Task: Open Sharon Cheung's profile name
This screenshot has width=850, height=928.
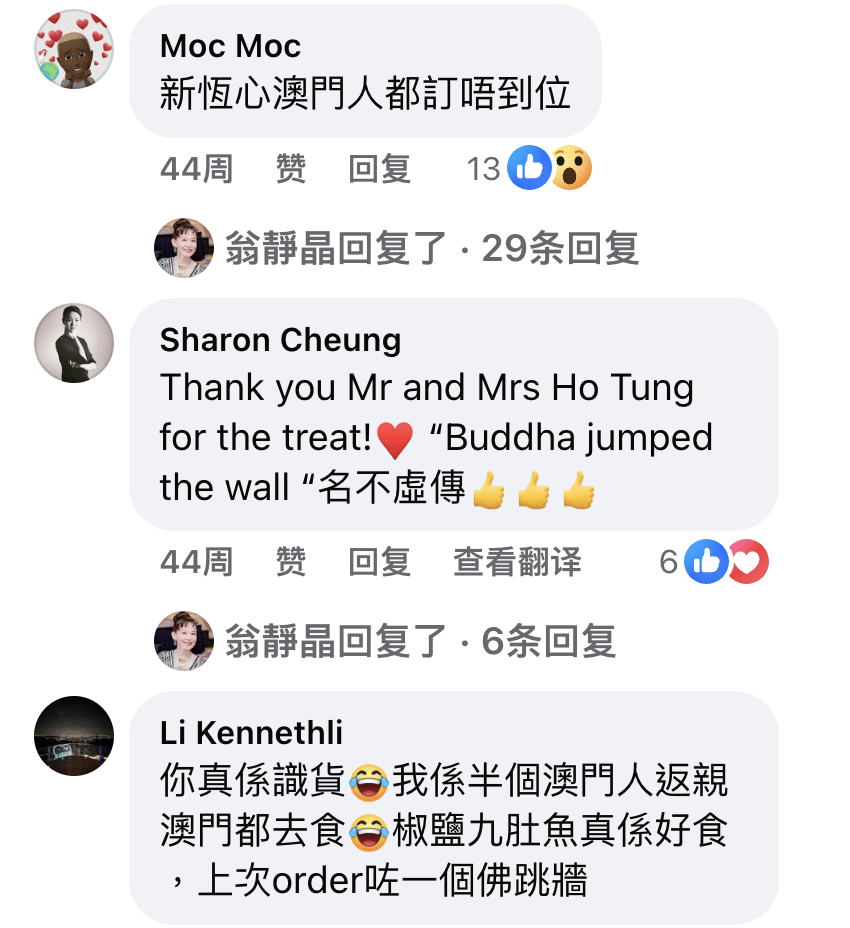Action: [280, 340]
